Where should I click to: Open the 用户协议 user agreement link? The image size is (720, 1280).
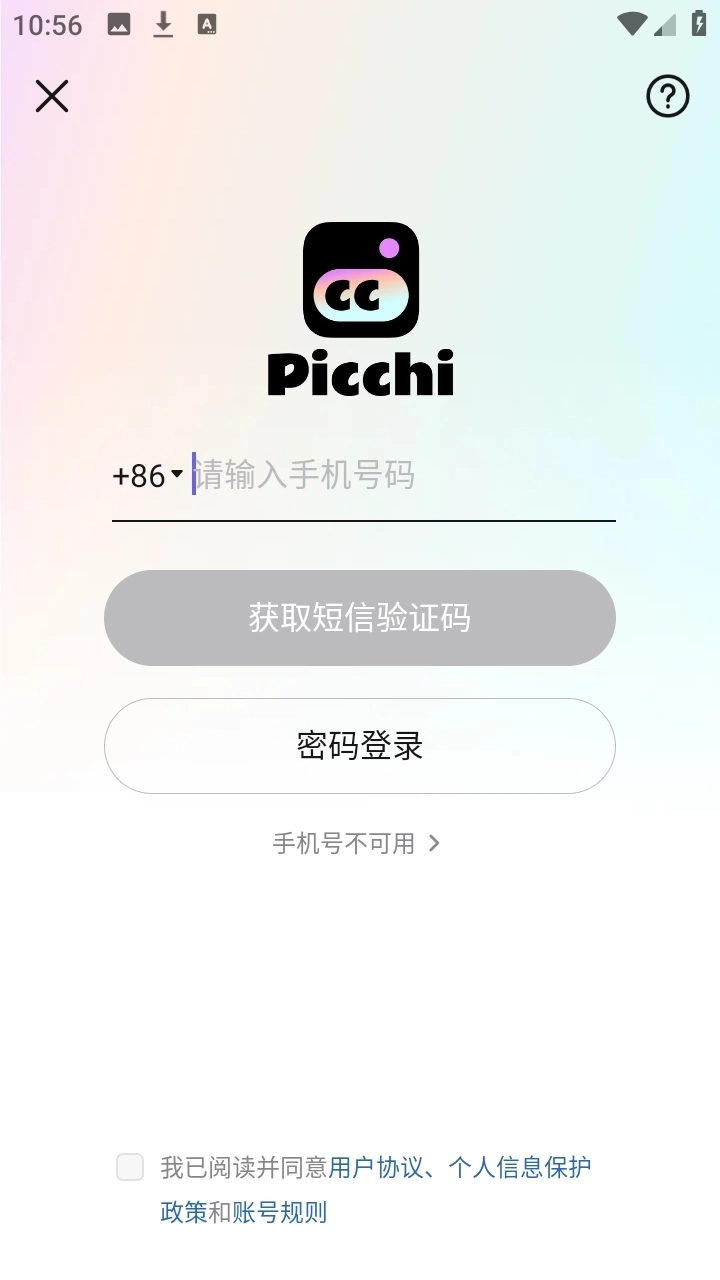coord(378,1166)
